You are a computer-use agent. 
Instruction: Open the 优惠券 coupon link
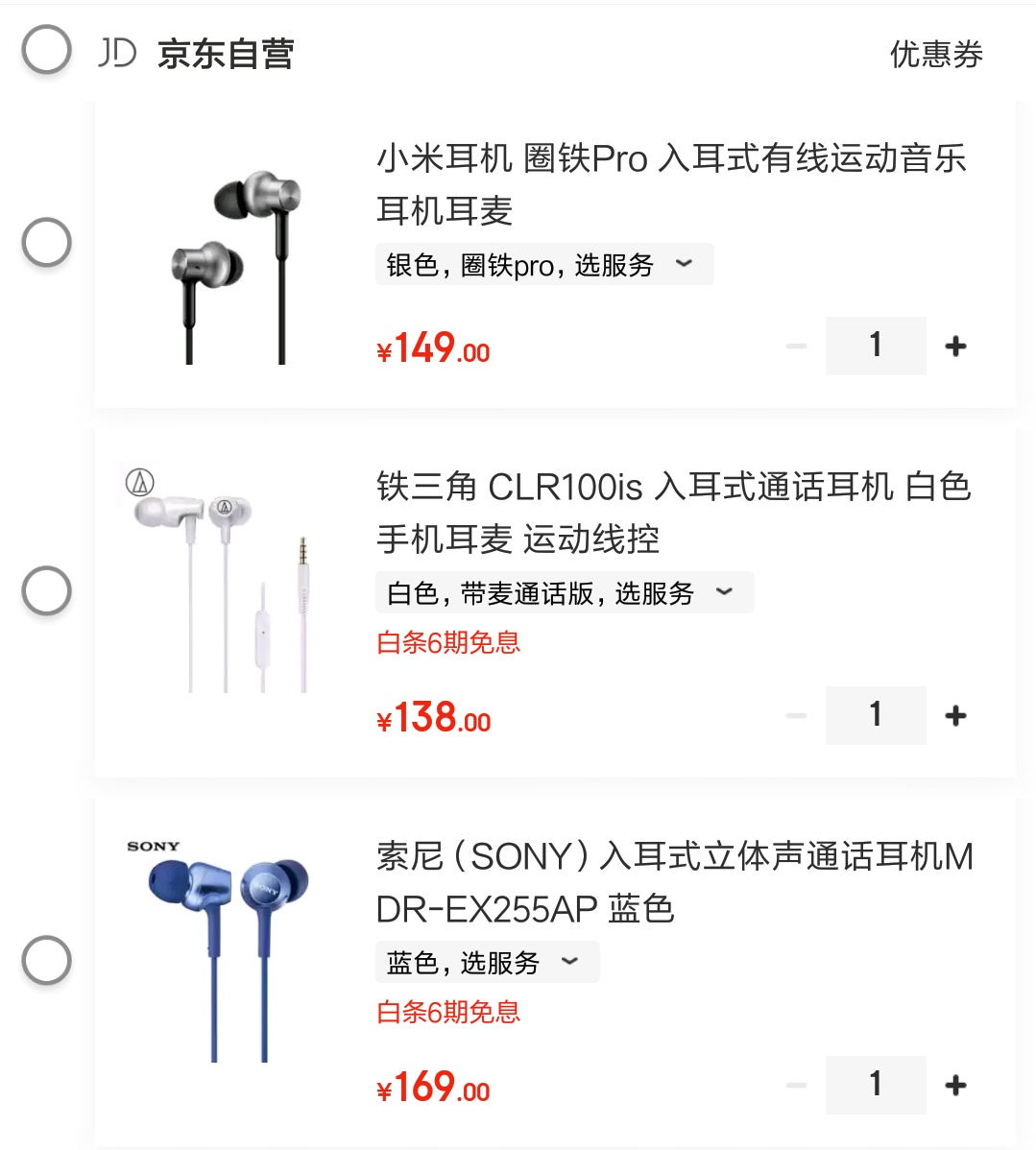click(936, 55)
